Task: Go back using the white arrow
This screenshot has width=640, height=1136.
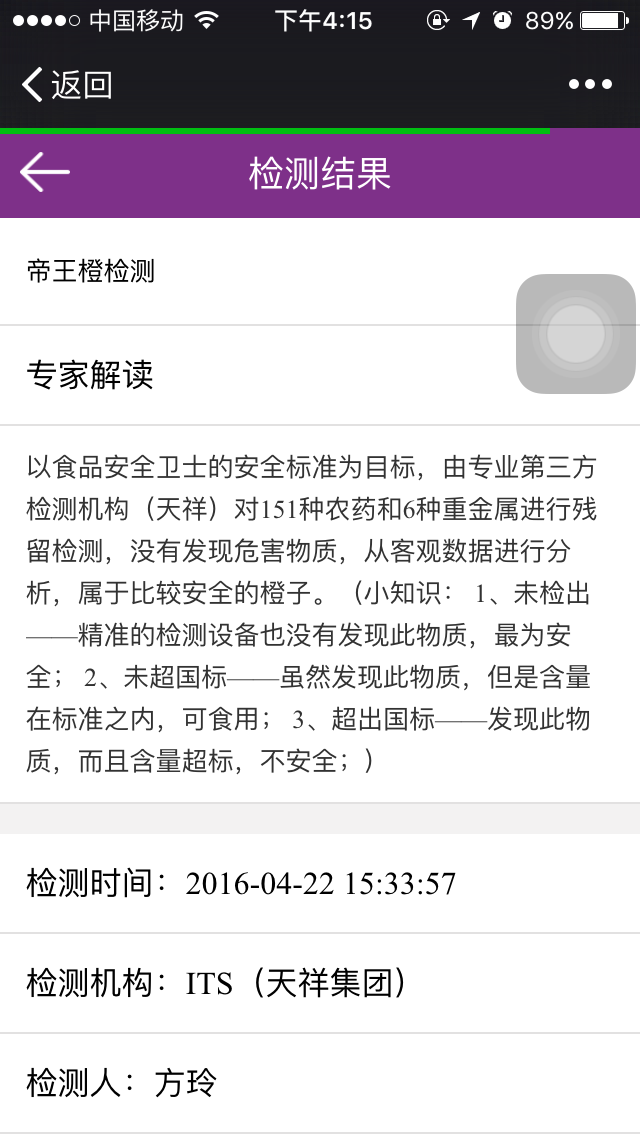Action: [45, 173]
